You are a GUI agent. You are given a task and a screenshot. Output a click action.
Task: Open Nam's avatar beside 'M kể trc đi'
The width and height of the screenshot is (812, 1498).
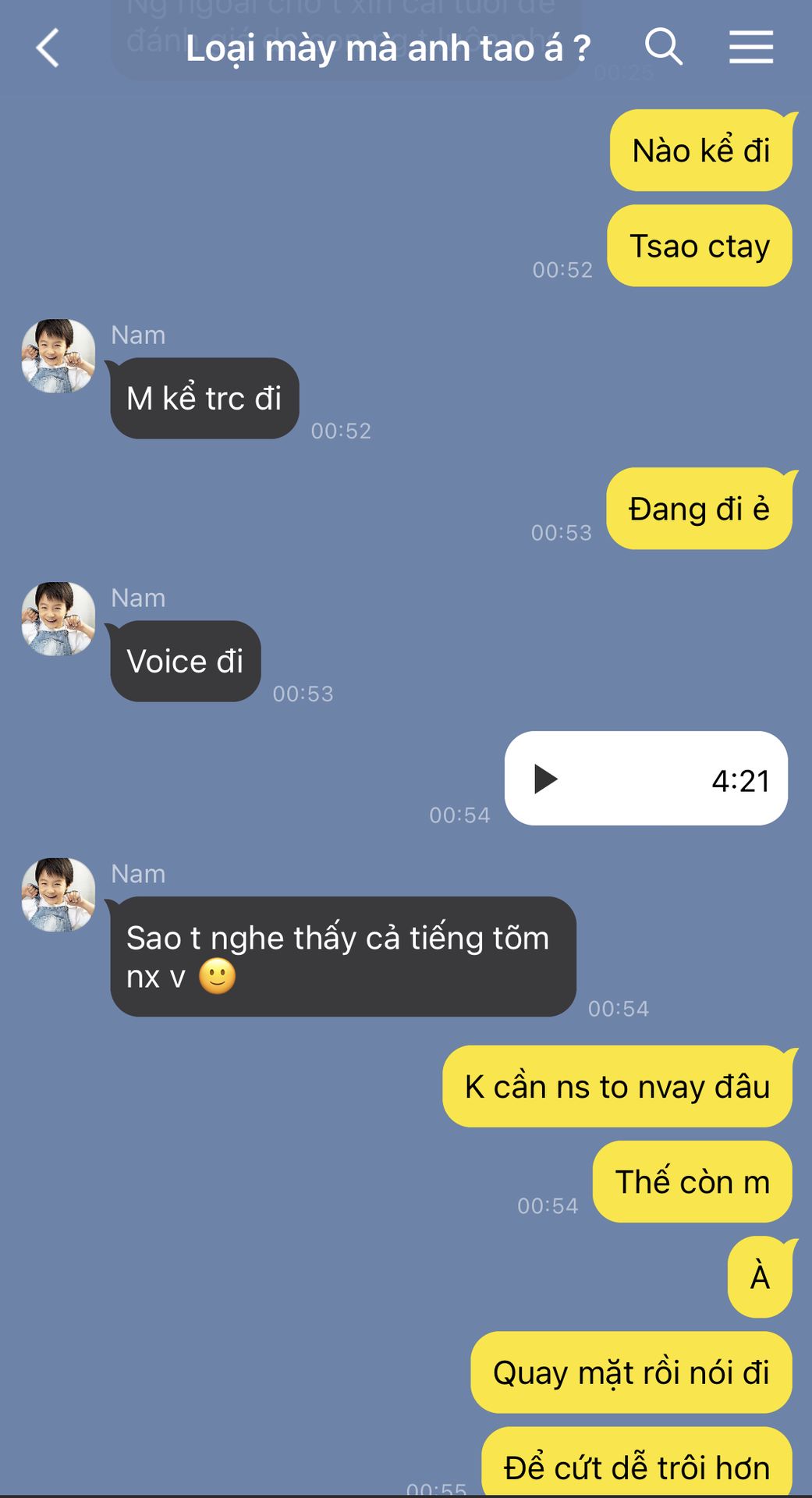(x=59, y=356)
